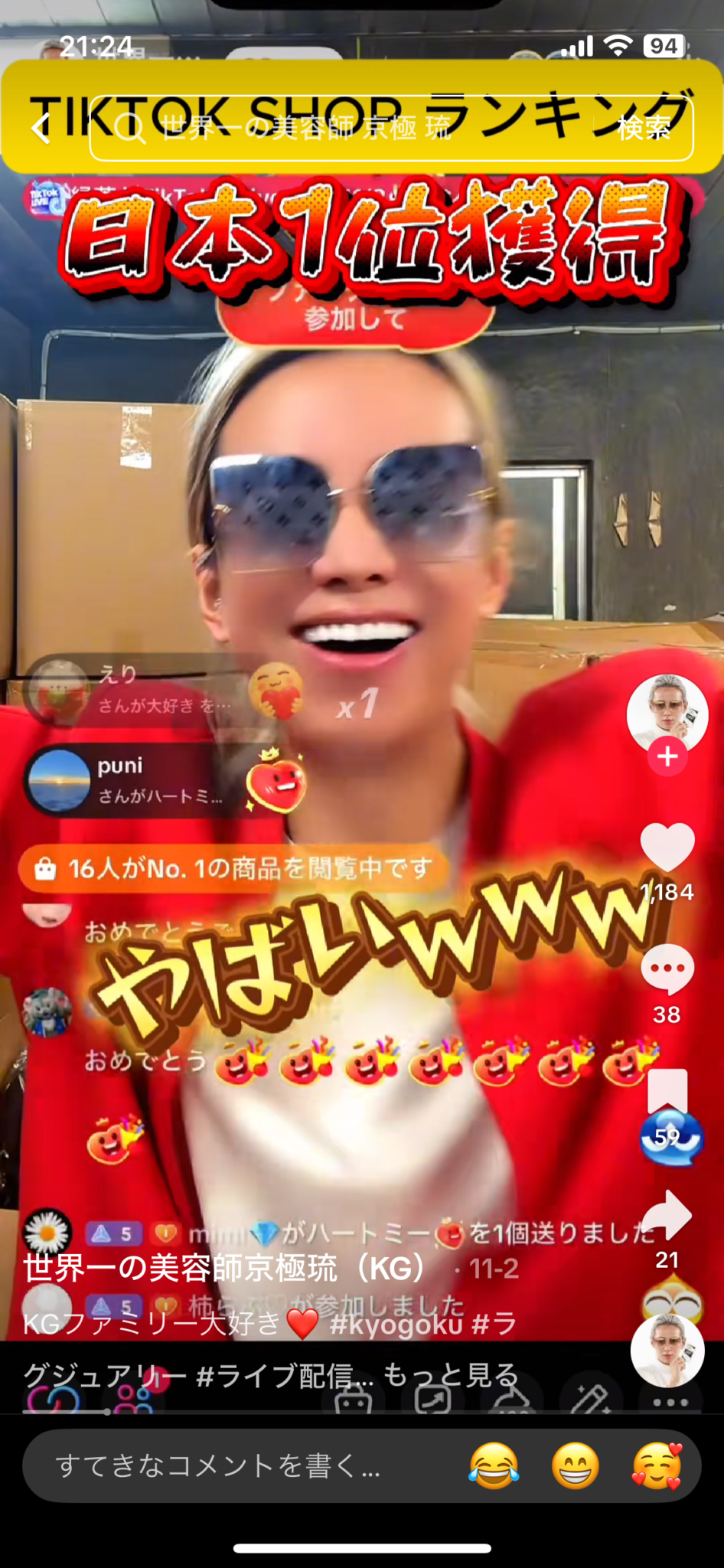Screen dimensions: 724x1568
Task: Write a comment in すてきなコメントを書く field
Action: pyautogui.click(x=230, y=1465)
